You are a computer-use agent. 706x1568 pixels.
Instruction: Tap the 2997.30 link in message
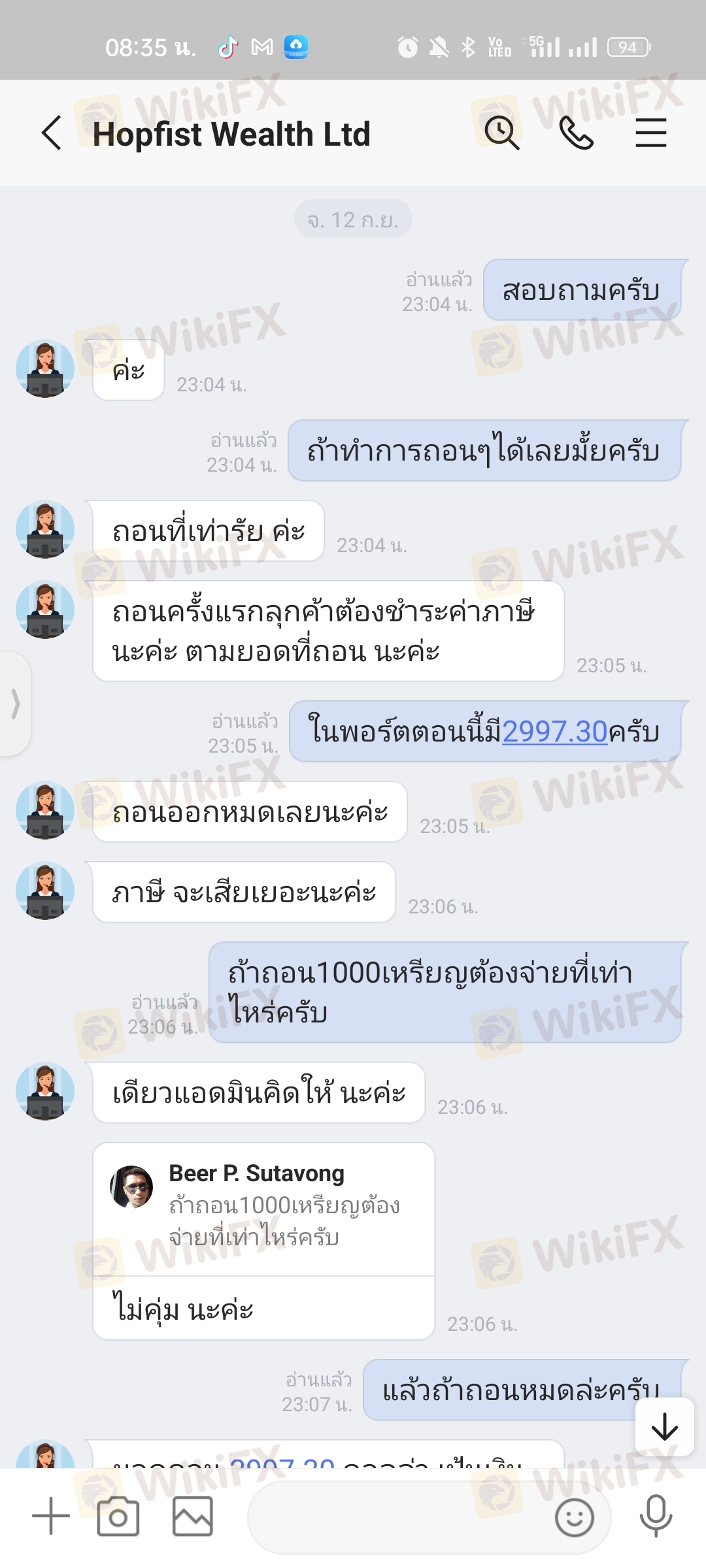[555, 732]
